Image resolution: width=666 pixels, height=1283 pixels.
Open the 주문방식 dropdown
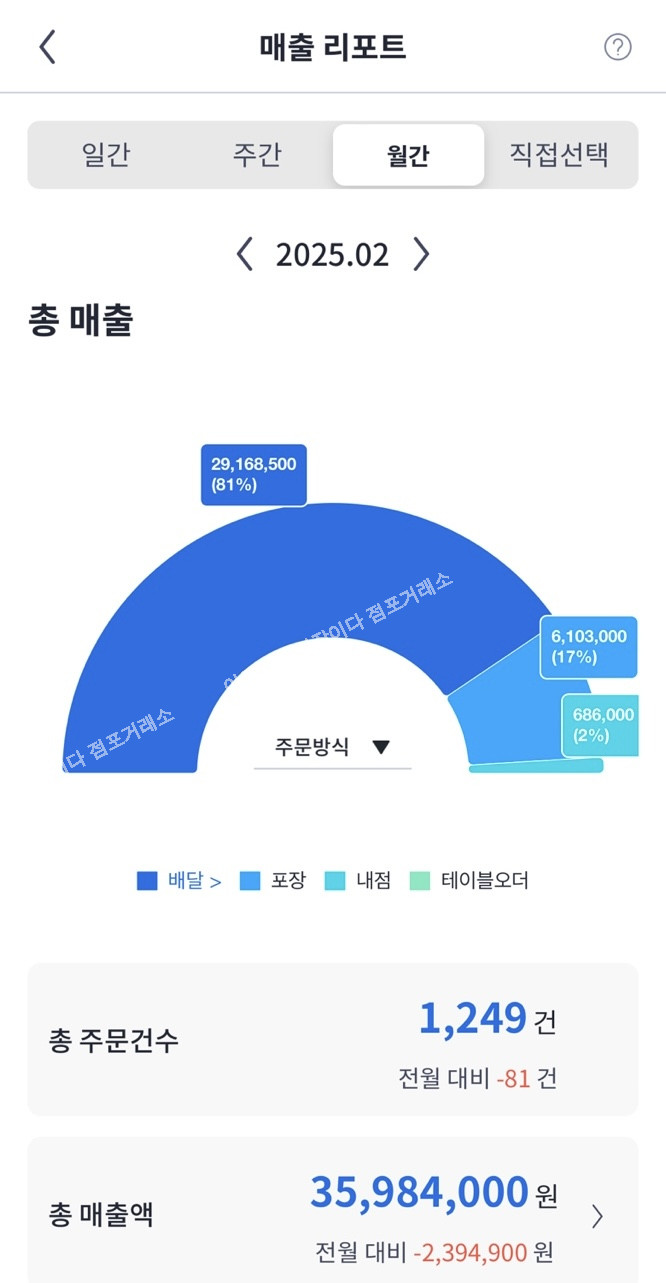click(x=332, y=747)
